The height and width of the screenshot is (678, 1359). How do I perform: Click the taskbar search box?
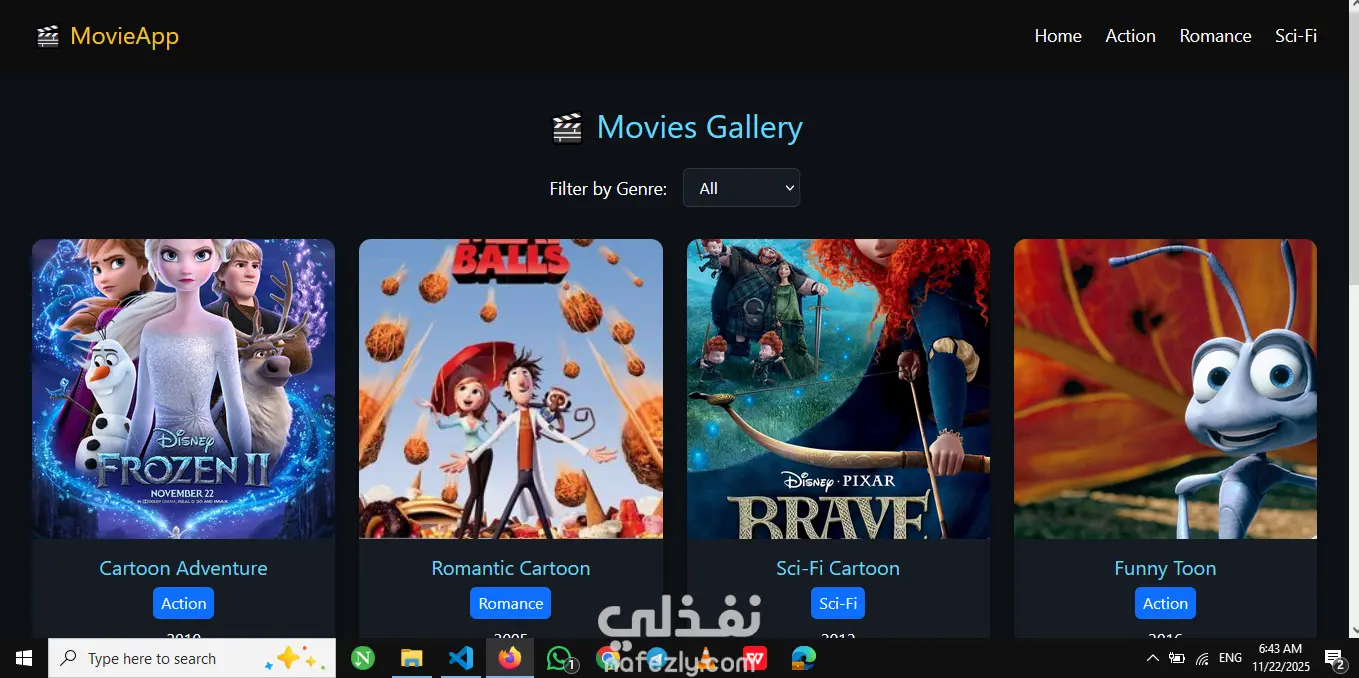[160, 658]
